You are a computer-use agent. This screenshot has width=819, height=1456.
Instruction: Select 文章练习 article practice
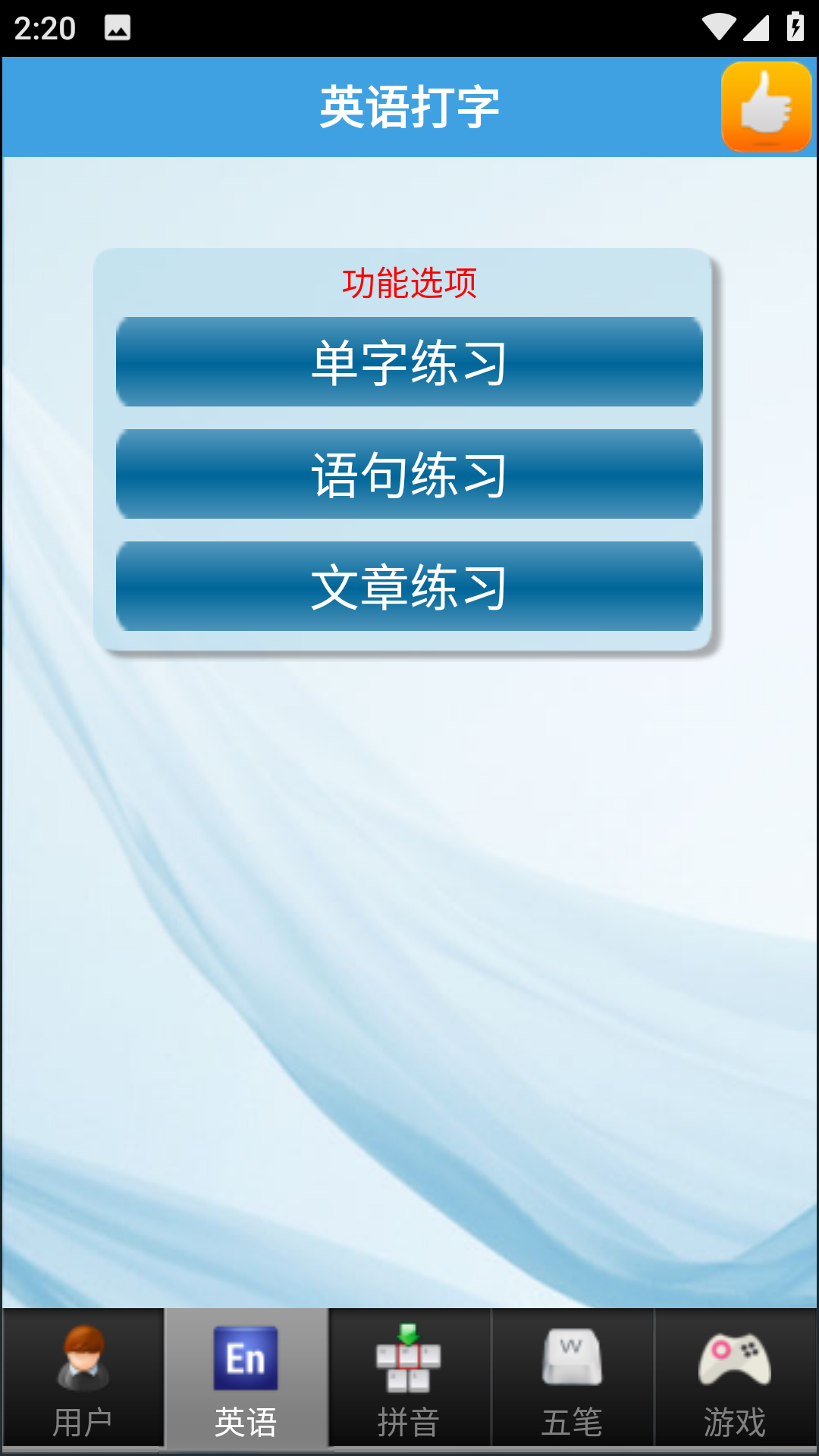tap(409, 586)
